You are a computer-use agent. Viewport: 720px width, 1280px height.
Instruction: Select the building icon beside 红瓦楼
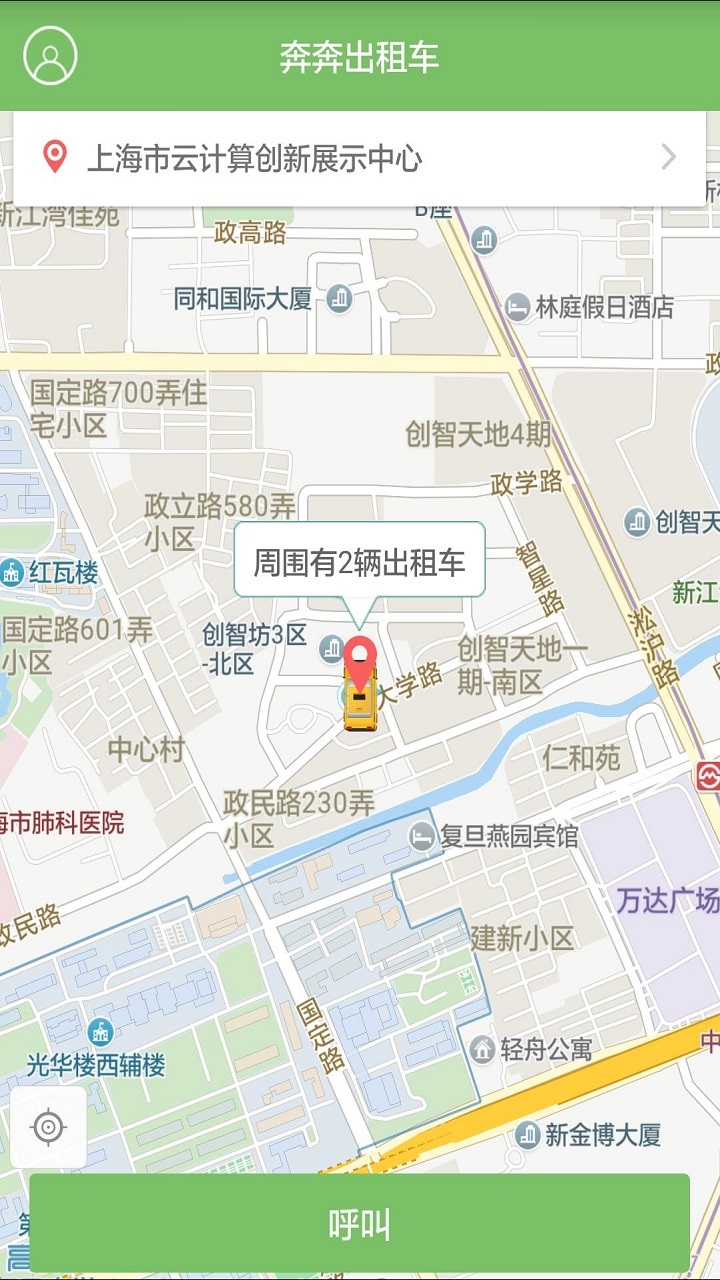pyautogui.click(x=12, y=573)
